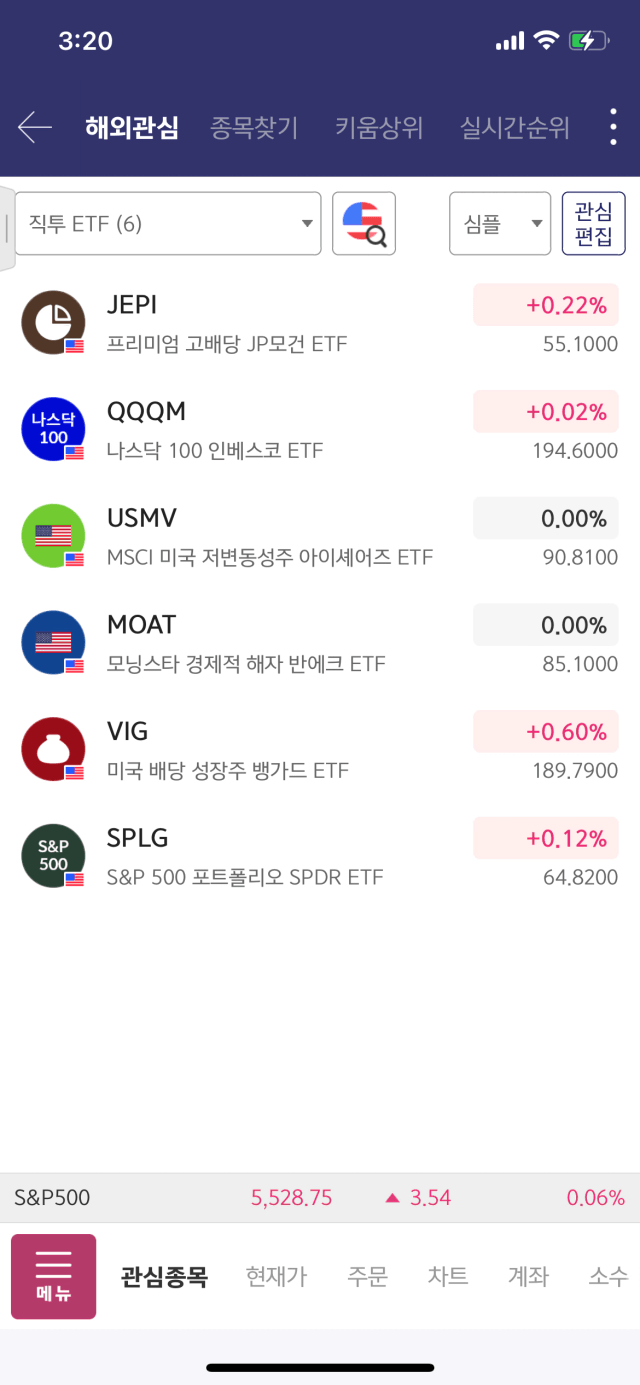The image size is (640, 1385).
Task: Expand the 직투 ETF (6) group dropdown
Action: [168, 224]
